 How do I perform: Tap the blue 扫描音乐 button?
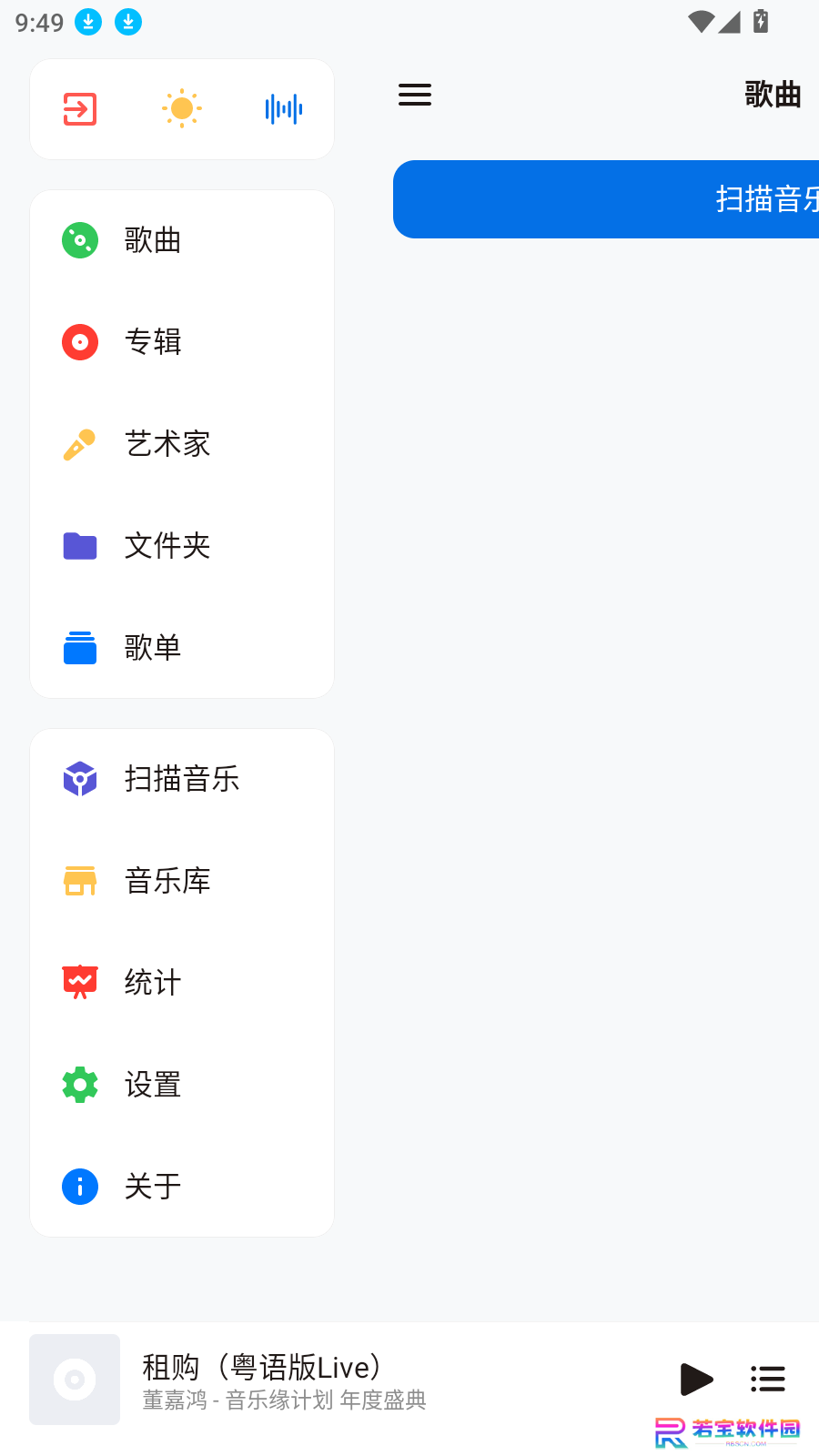click(x=606, y=199)
